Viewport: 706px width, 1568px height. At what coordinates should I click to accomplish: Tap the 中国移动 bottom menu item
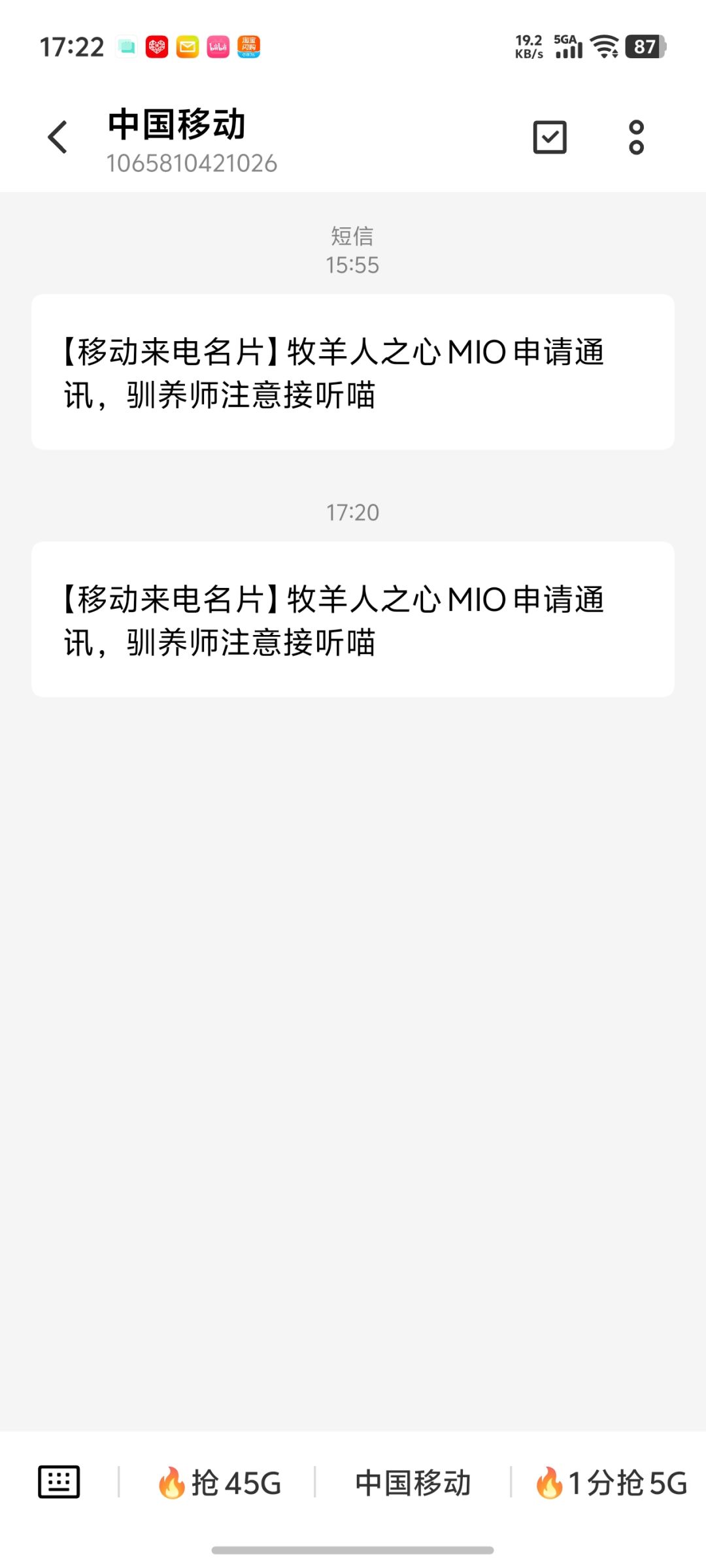[x=413, y=1482]
